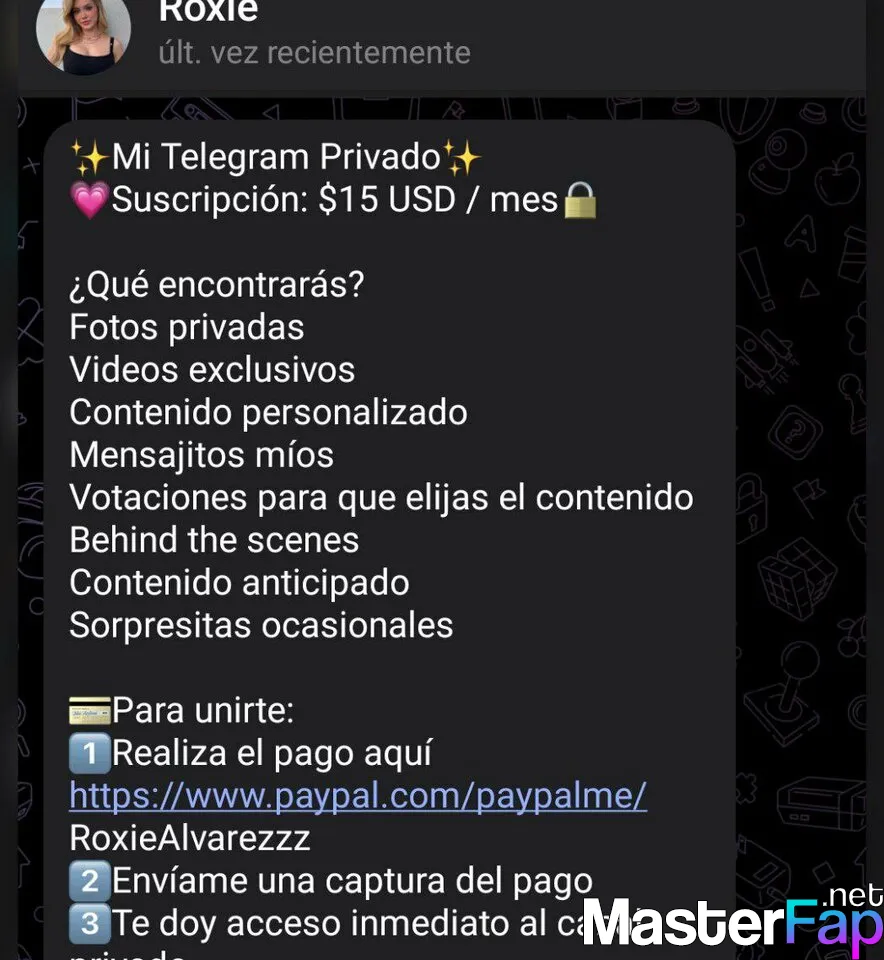Open the PayPal payment link
This screenshot has width=884, height=960.
pos(357,796)
